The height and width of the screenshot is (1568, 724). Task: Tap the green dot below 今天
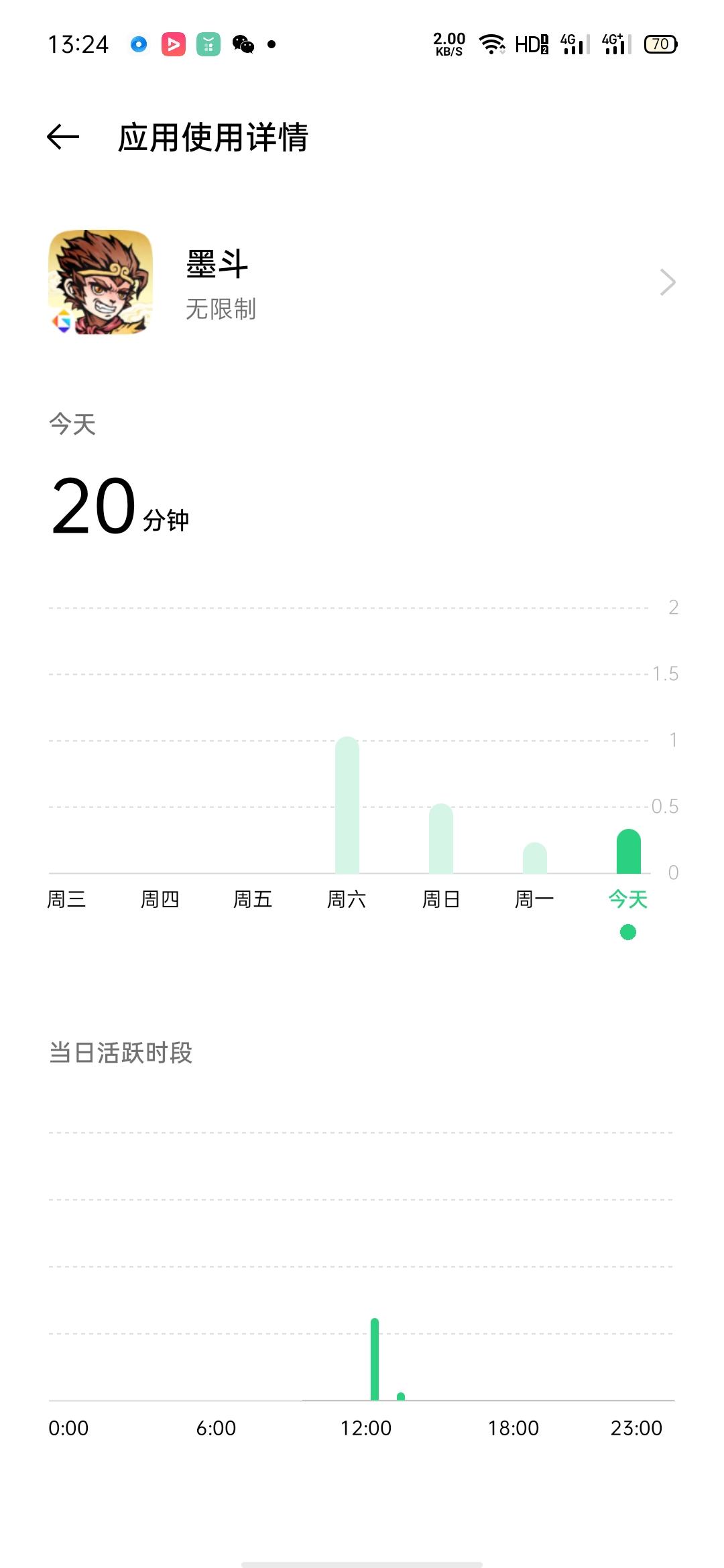click(x=627, y=931)
